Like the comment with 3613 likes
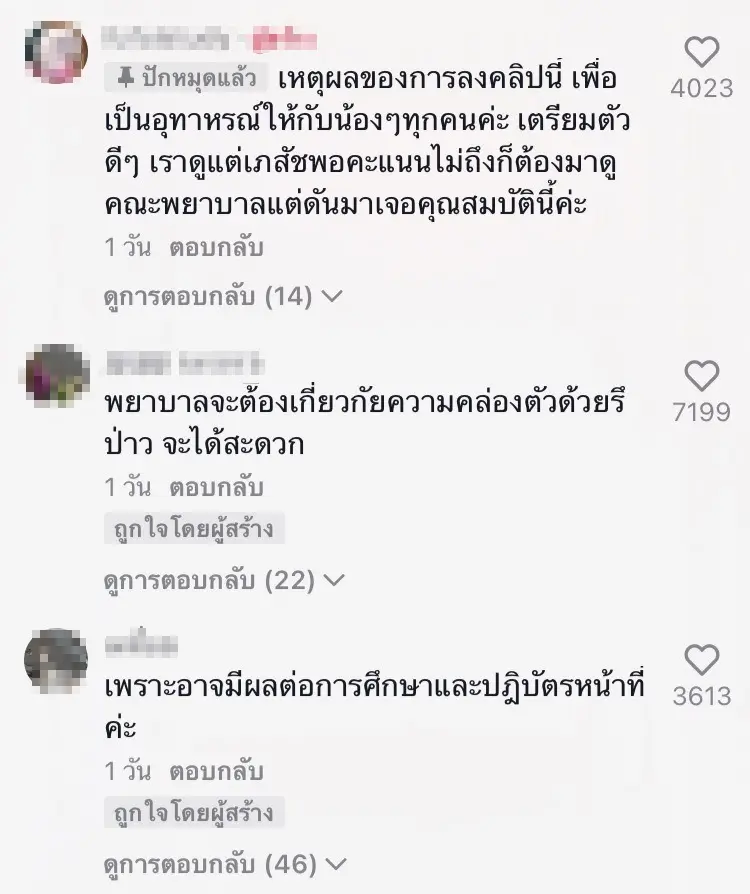Image resolution: width=750 pixels, height=894 pixels. pyautogui.click(x=702, y=660)
